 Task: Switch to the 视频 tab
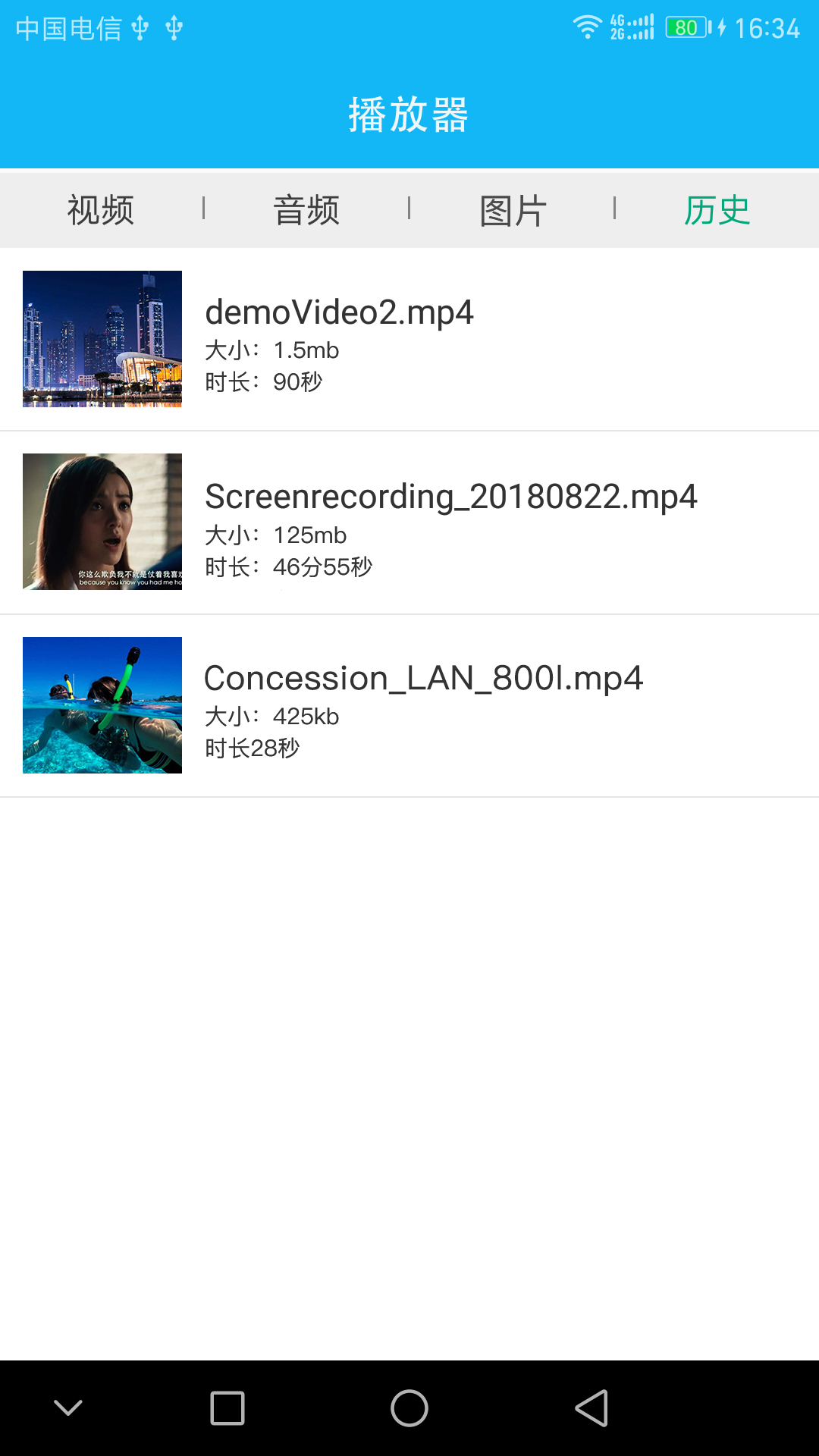pos(101,210)
